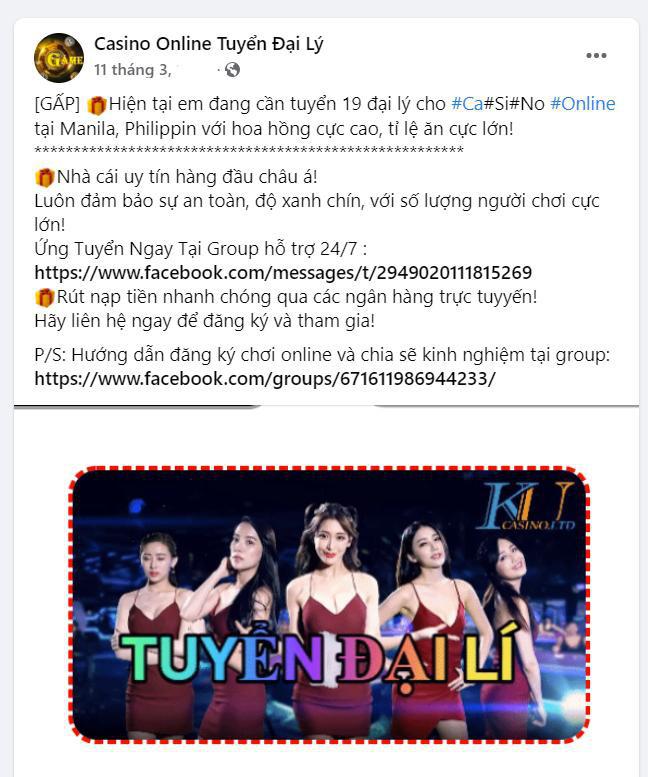The height and width of the screenshot is (777, 648).
Task: Open the facebook.com/groups link
Action: (265, 379)
